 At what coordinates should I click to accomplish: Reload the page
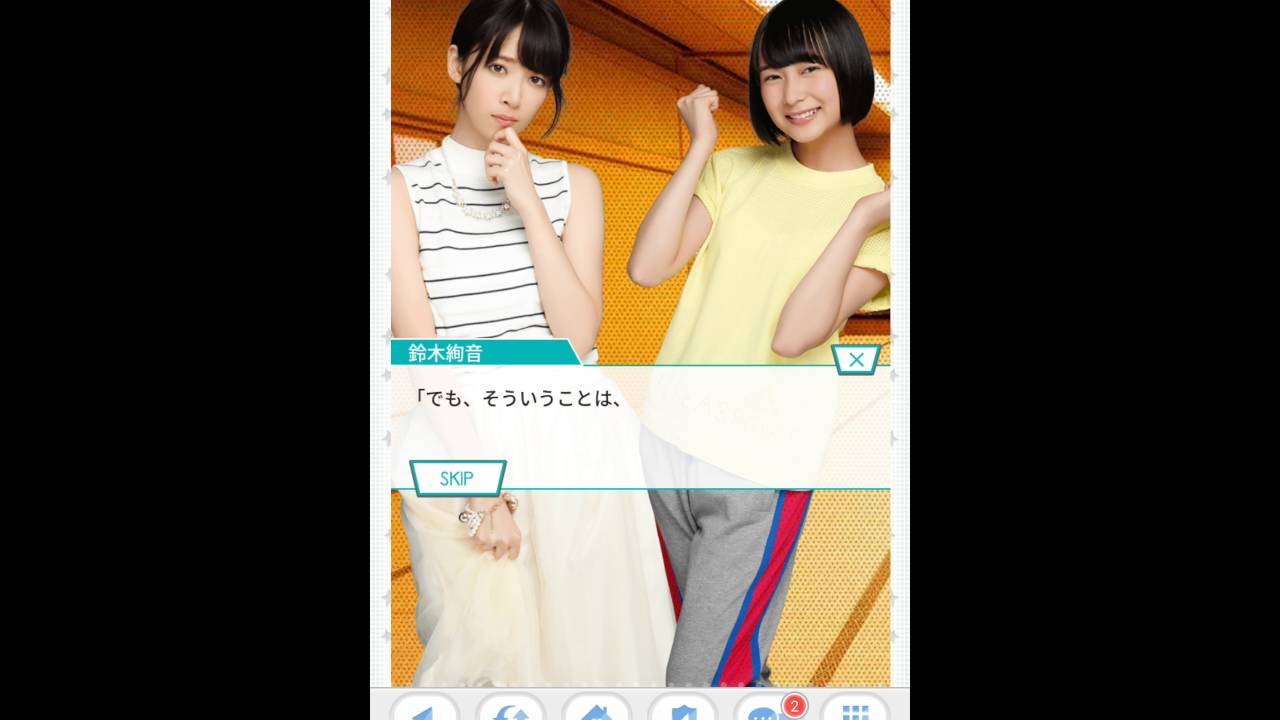(510, 709)
